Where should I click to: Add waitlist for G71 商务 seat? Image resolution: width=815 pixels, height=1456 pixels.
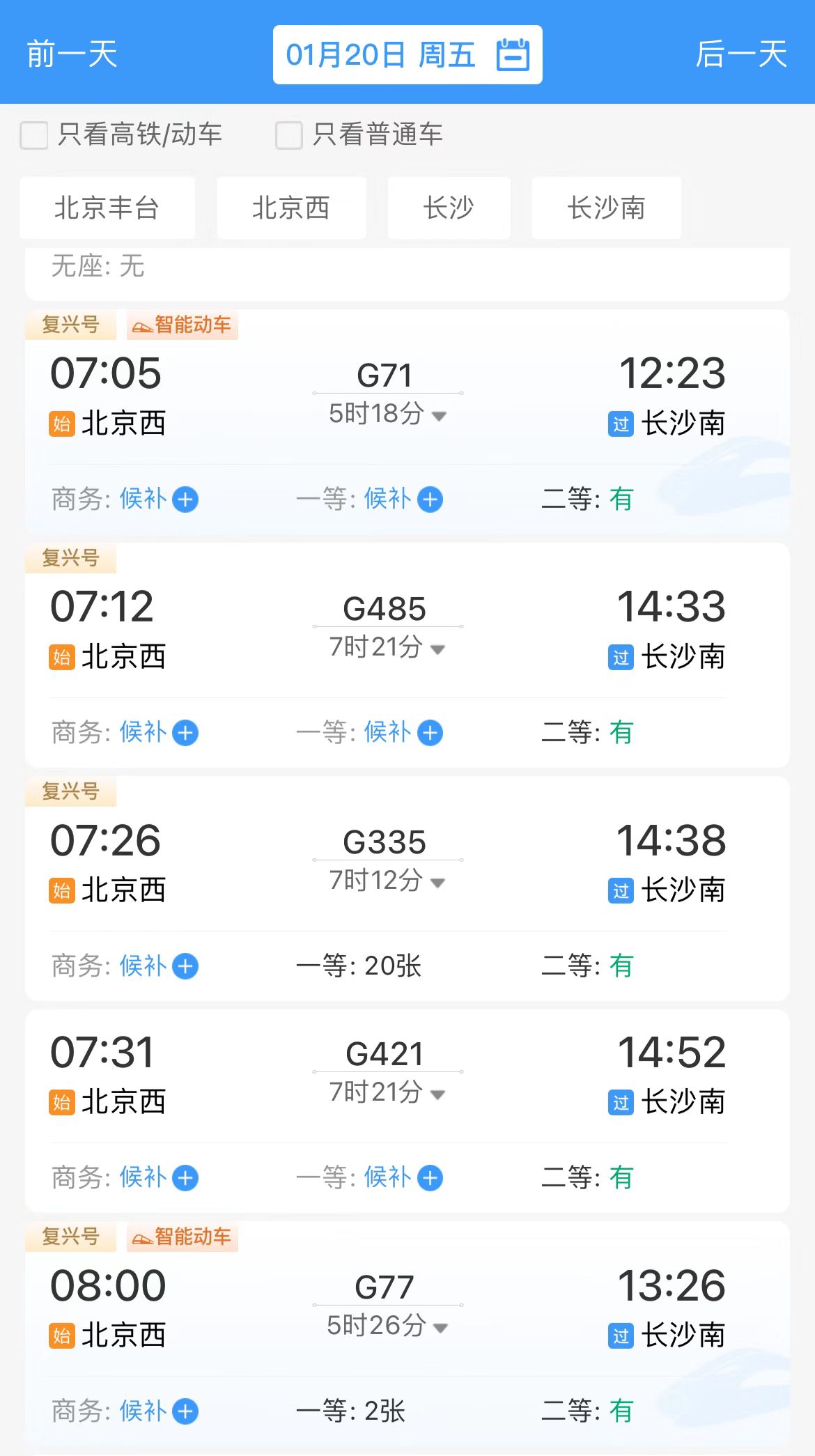click(185, 499)
